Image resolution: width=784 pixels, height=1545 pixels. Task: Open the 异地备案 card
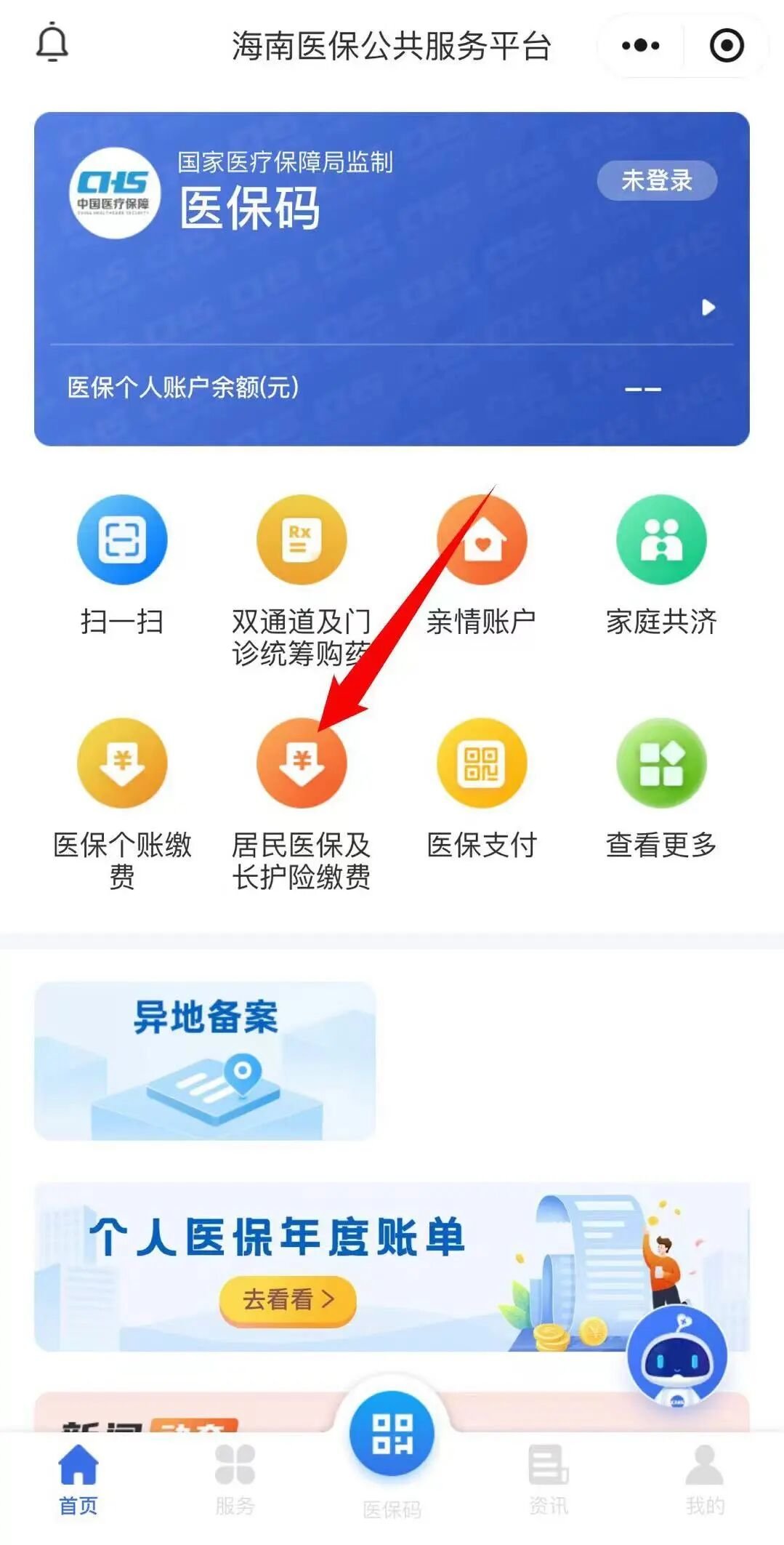click(x=205, y=1060)
